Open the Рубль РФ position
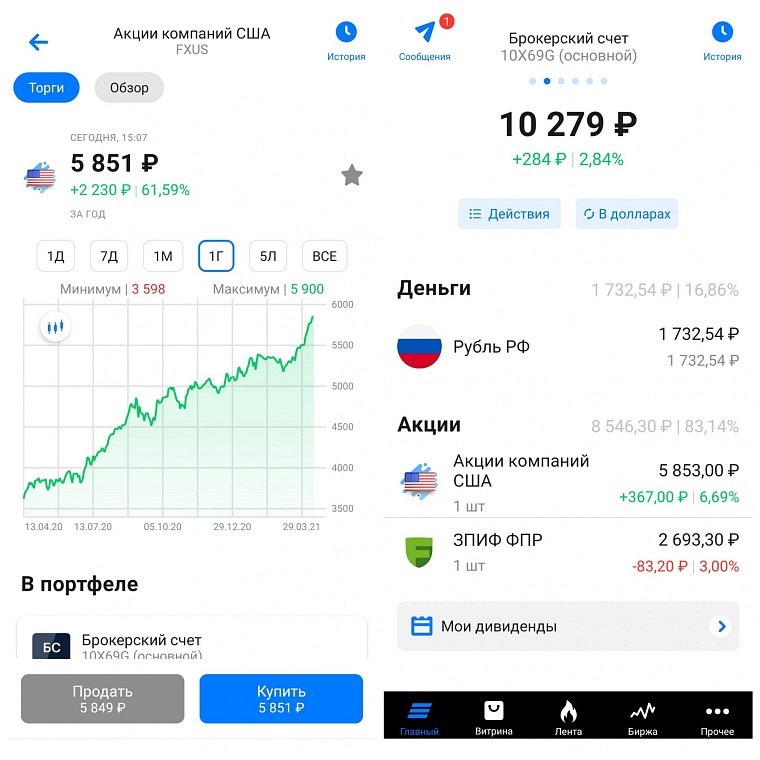Viewport: 760px width, 760px height. point(567,347)
